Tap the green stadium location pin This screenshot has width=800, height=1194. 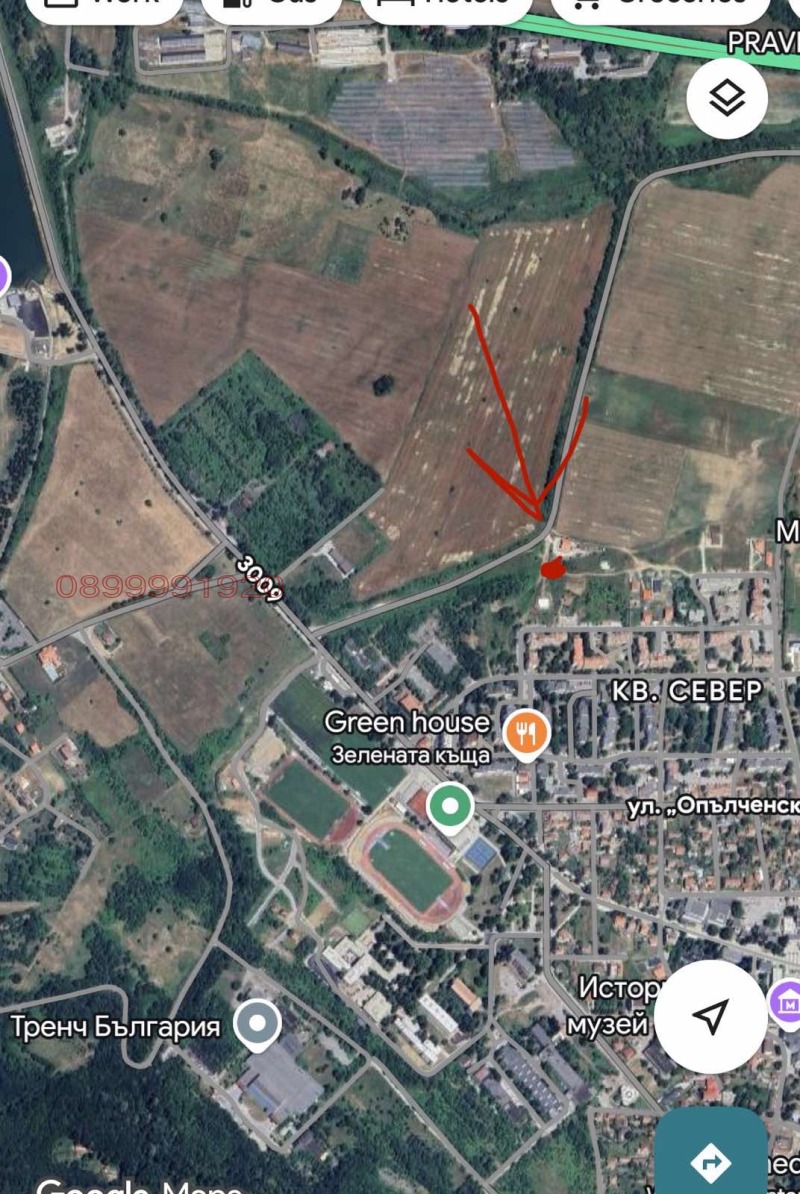(450, 806)
